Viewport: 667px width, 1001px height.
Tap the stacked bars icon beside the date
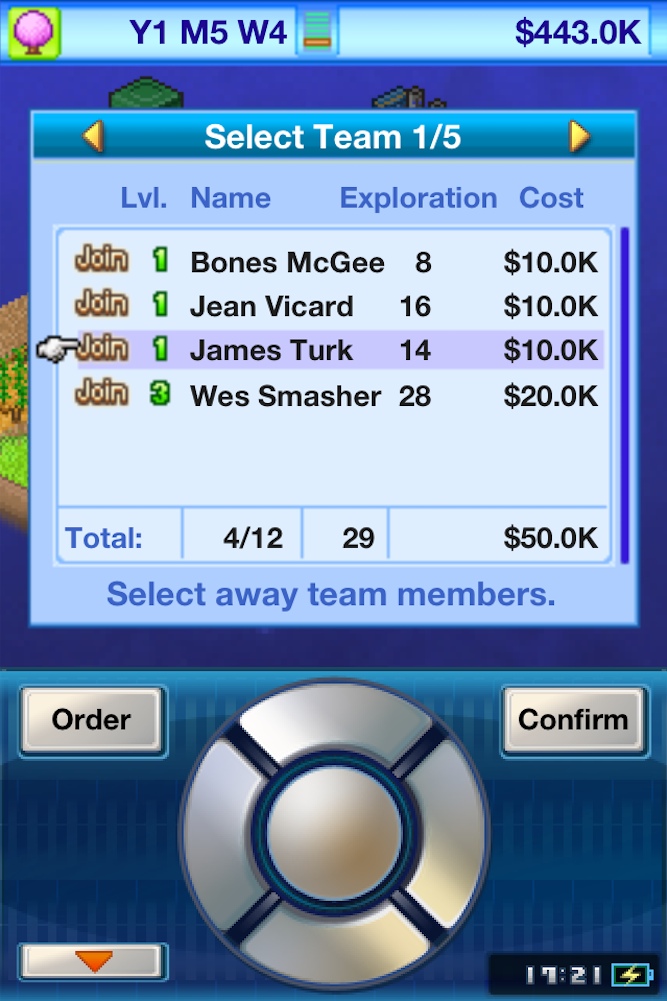point(317,32)
